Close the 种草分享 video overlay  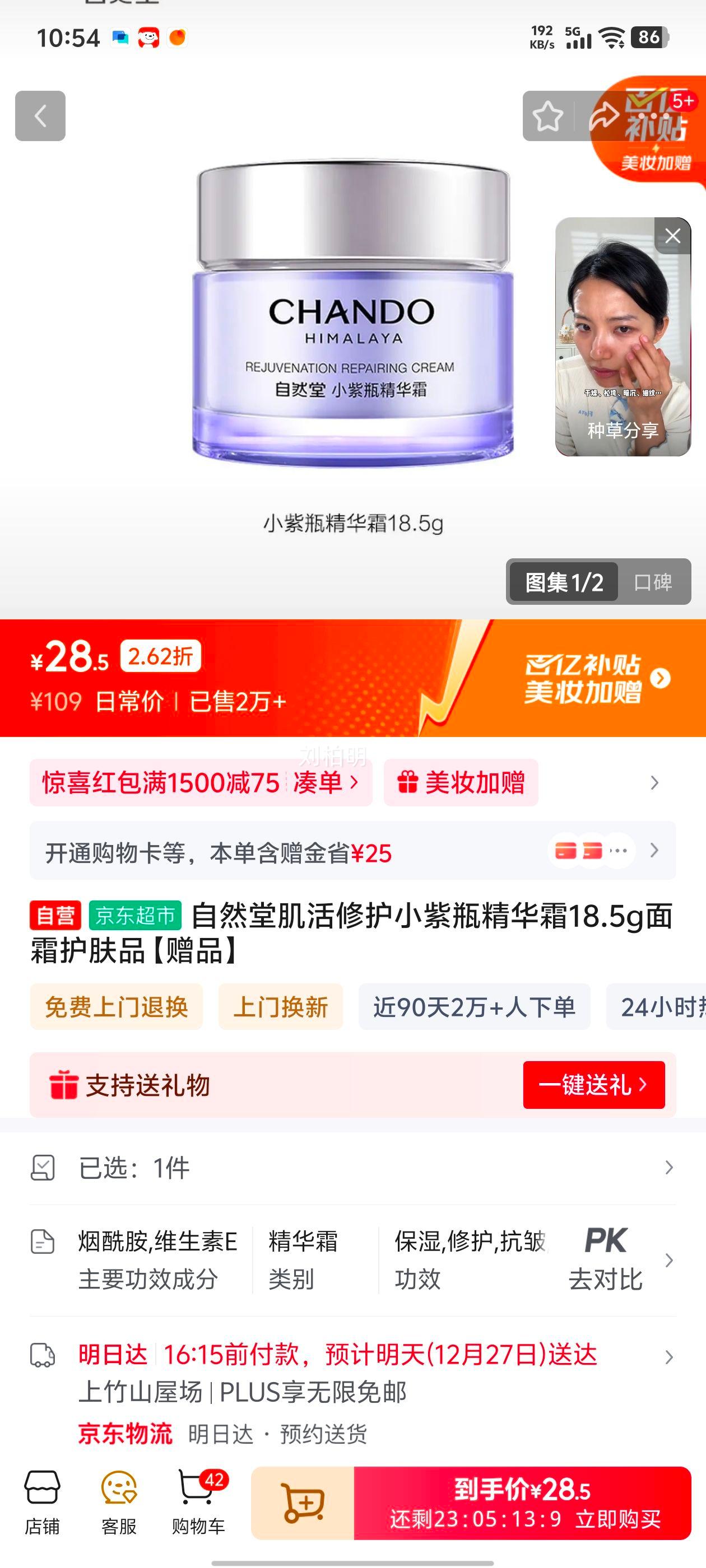[672, 236]
